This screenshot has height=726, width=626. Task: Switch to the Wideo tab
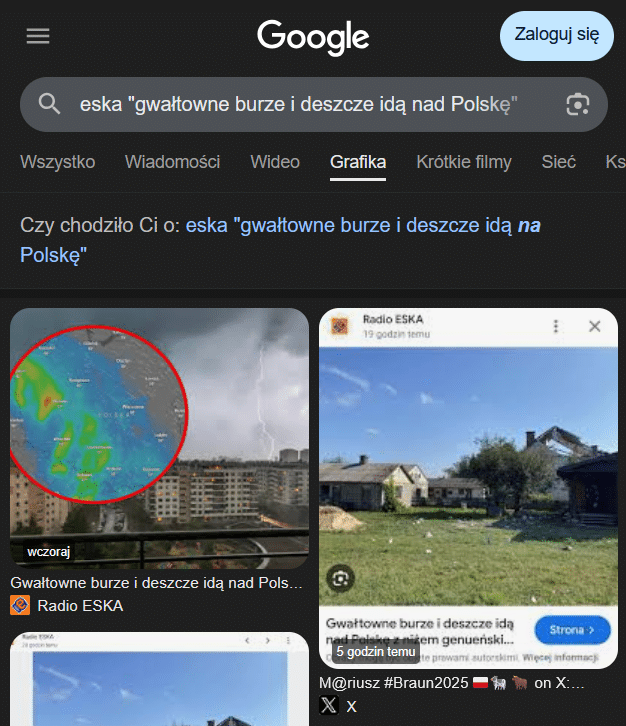(275, 162)
